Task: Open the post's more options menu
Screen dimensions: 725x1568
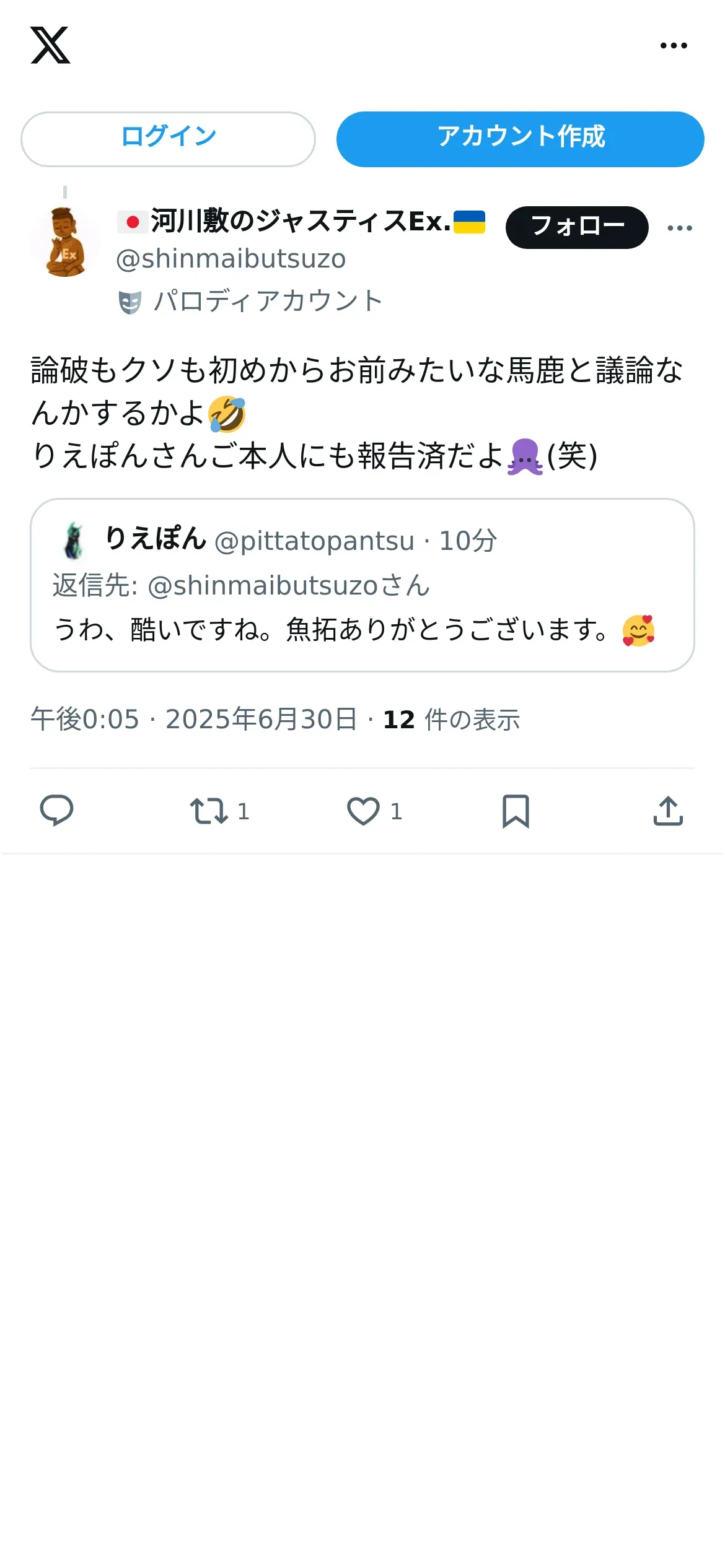Action: tap(680, 228)
